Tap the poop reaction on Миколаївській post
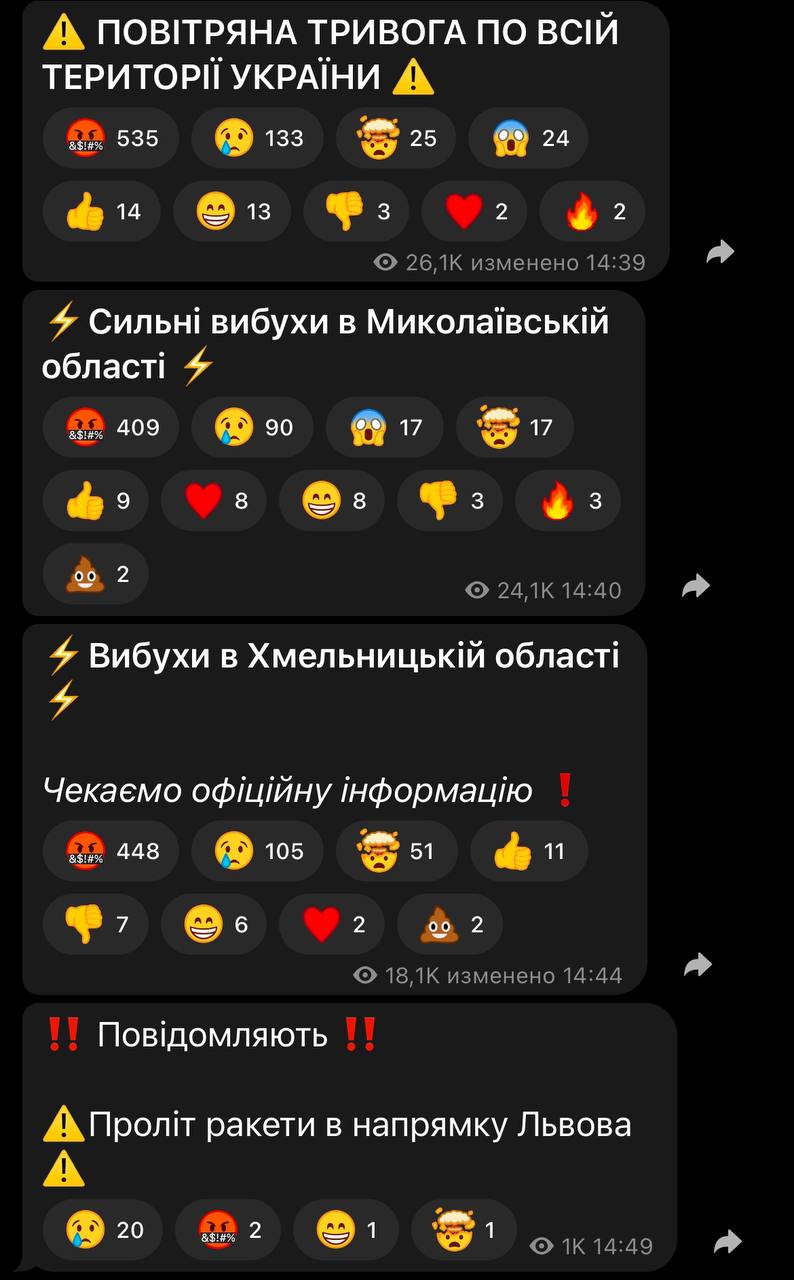This screenshot has height=1280, width=794. [95, 573]
